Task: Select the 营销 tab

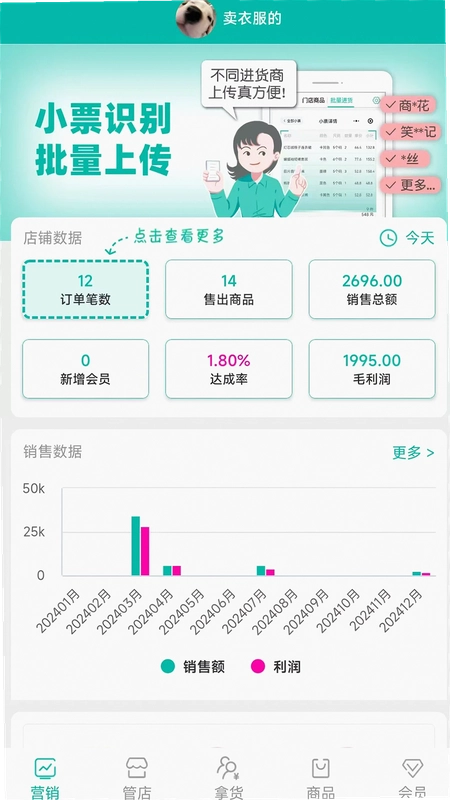Action: [45, 778]
